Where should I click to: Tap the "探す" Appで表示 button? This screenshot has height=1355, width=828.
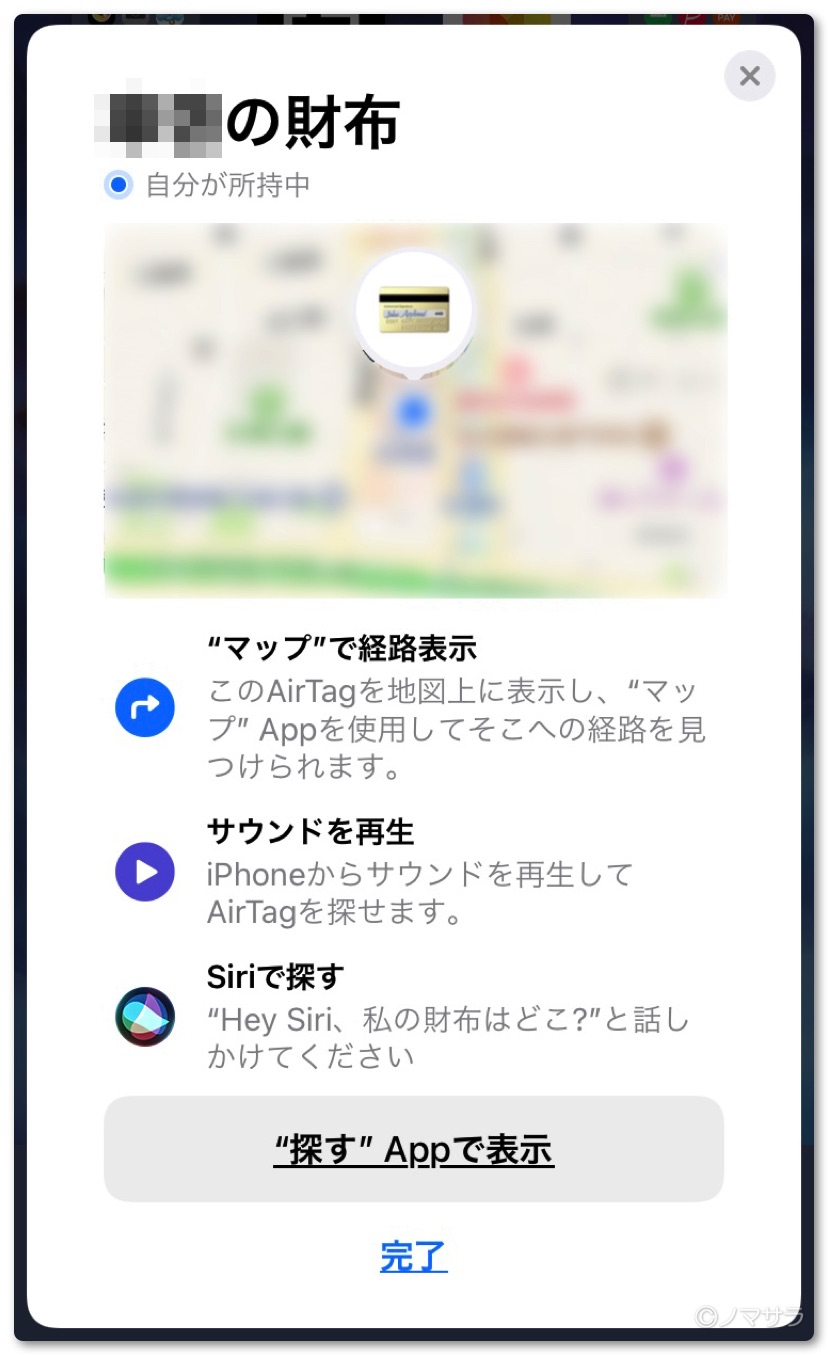tap(413, 1149)
